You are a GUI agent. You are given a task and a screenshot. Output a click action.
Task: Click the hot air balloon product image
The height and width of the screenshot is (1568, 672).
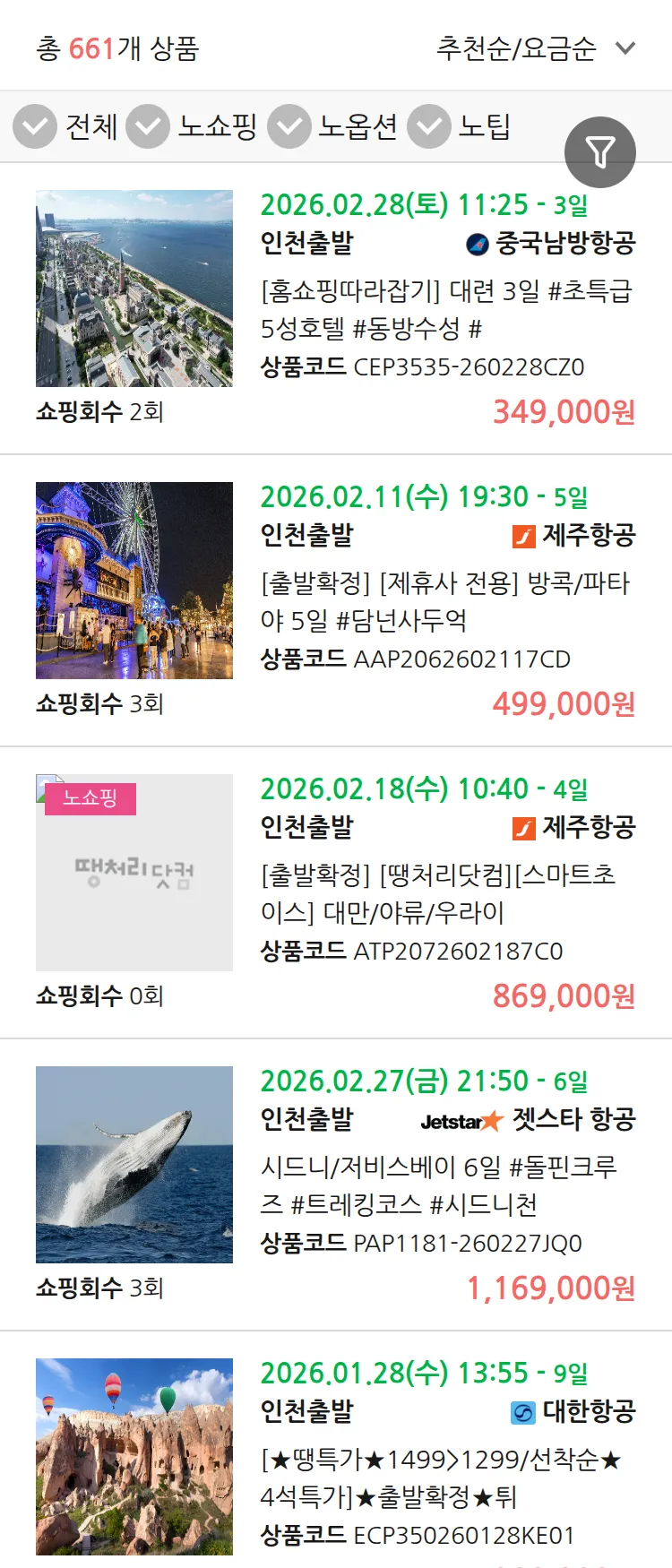pos(134,1455)
